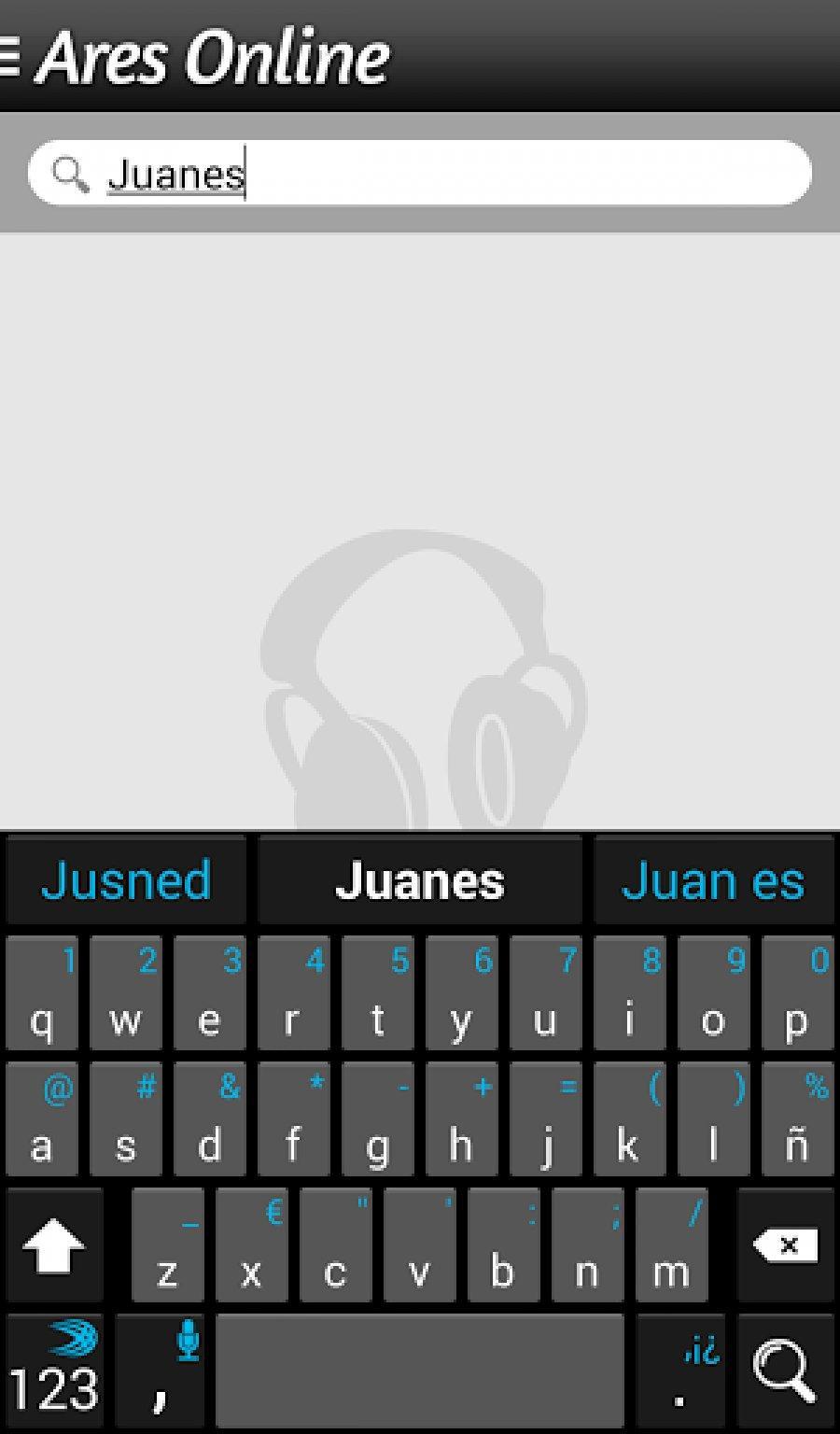The height and width of the screenshot is (1434, 840).
Task: Select the "Juanes" keyboard suggestion
Action: (420, 880)
